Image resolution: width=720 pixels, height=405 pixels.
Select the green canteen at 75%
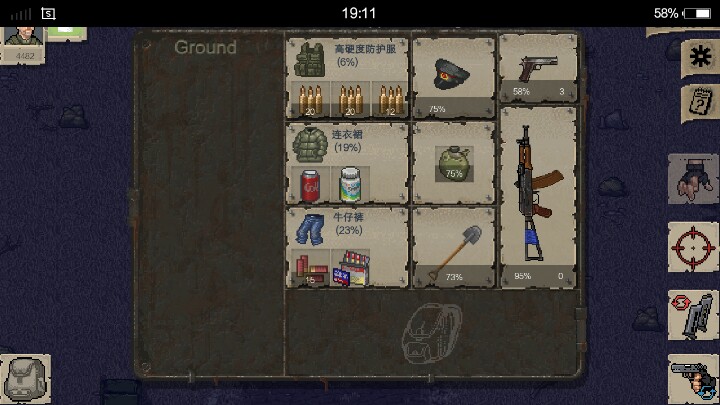coord(453,163)
